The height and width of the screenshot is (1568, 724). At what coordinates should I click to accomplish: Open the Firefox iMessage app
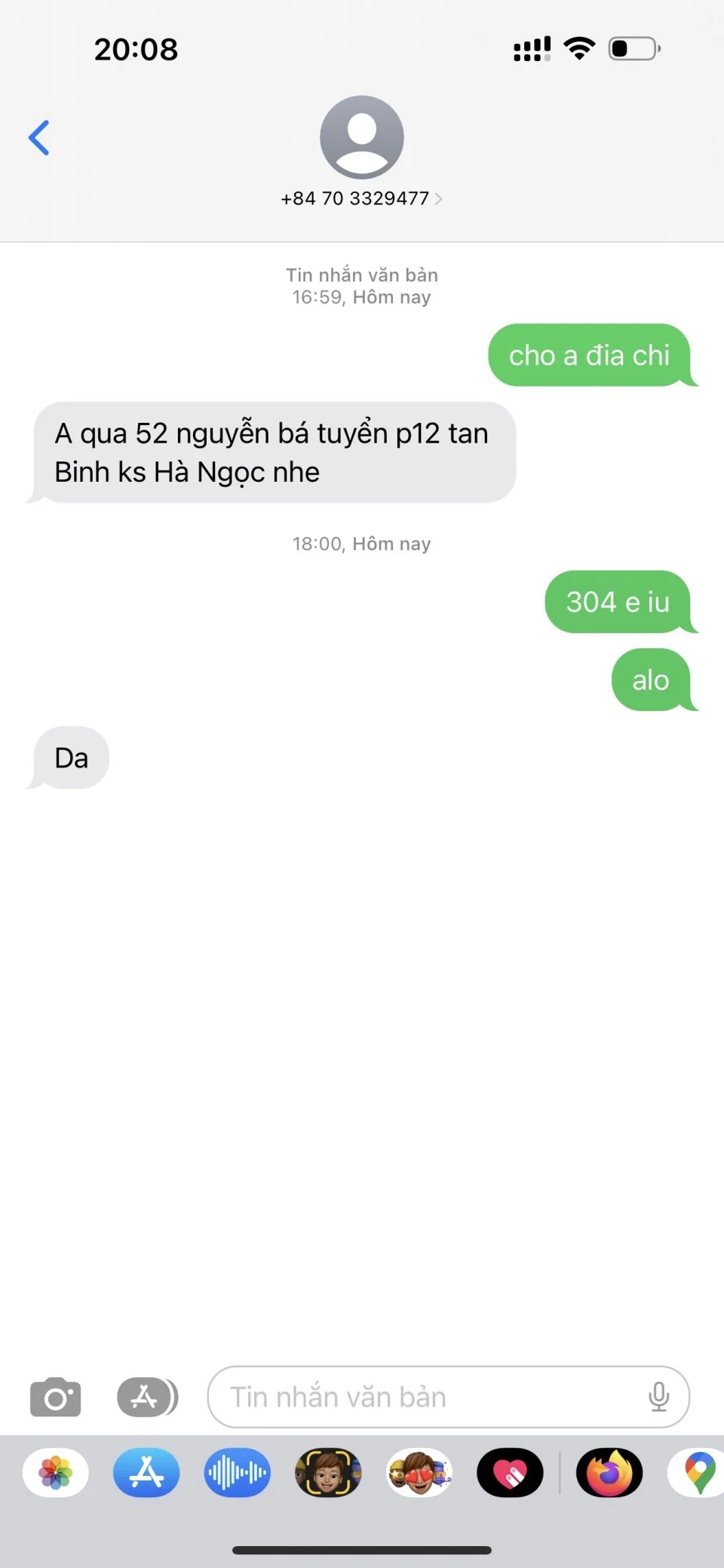pos(609,1472)
